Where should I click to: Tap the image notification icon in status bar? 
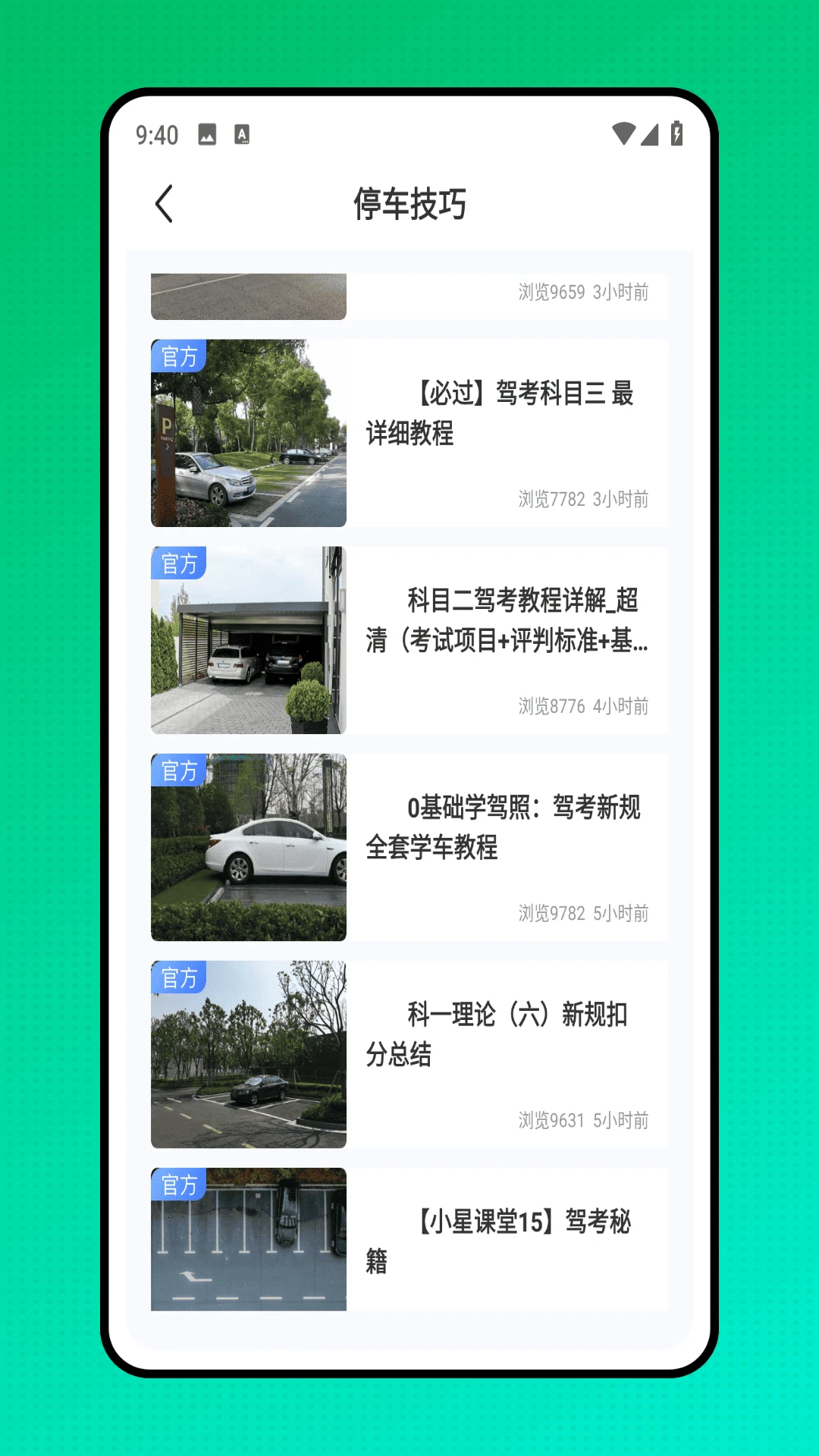tap(209, 133)
